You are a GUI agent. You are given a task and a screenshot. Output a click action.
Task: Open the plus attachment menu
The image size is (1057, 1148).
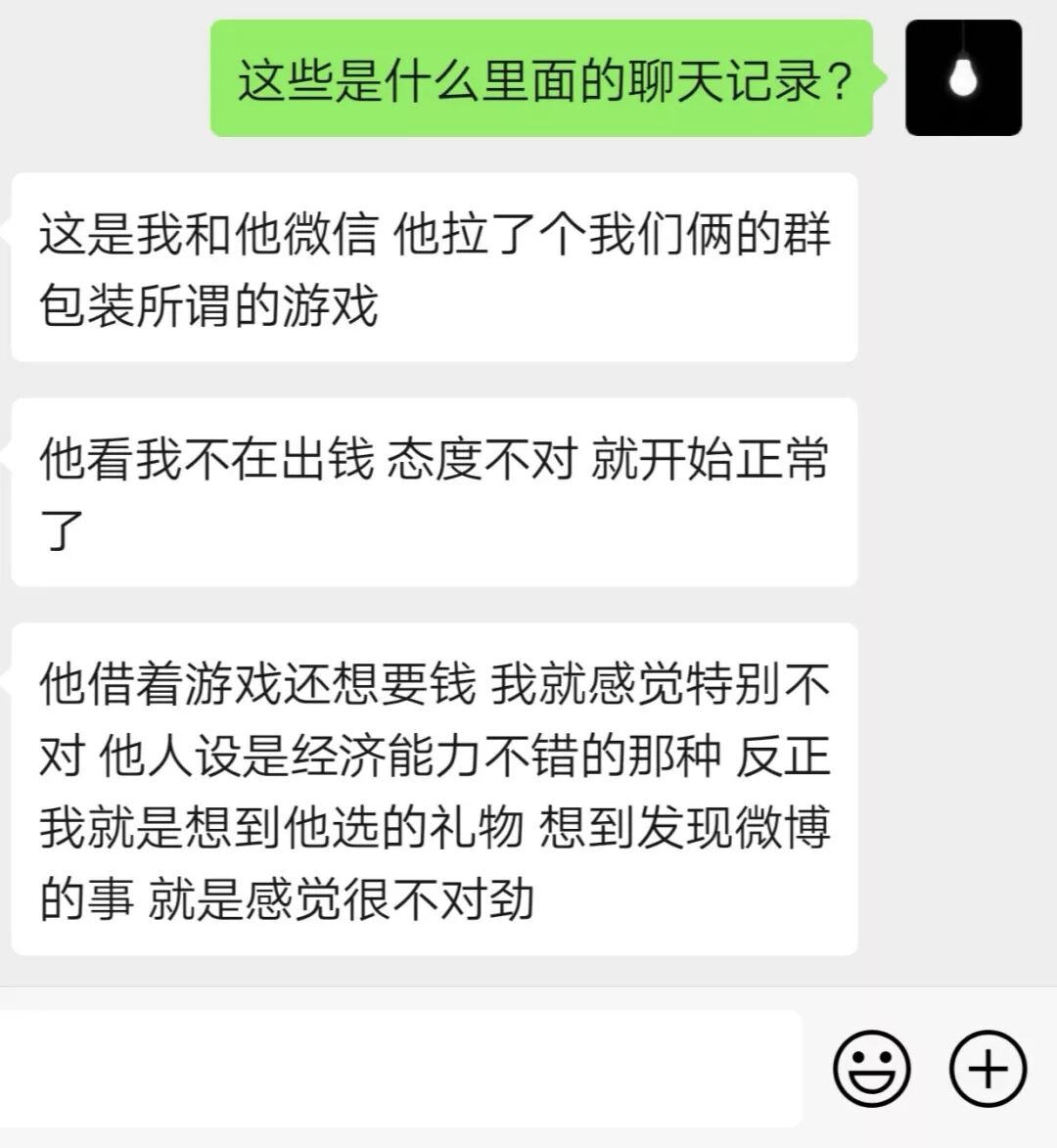click(988, 1068)
